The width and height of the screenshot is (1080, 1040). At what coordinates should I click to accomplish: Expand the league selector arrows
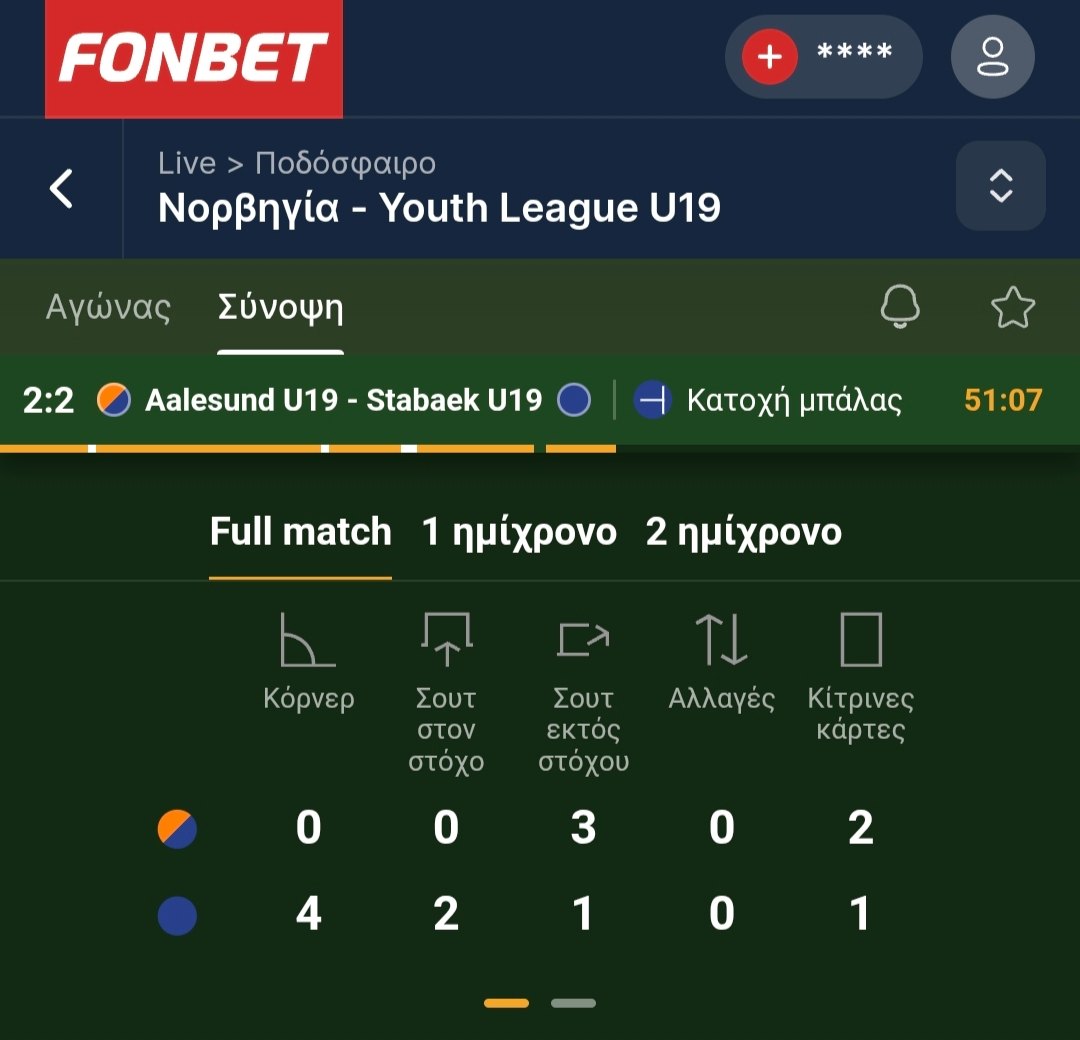click(x=1000, y=186)
